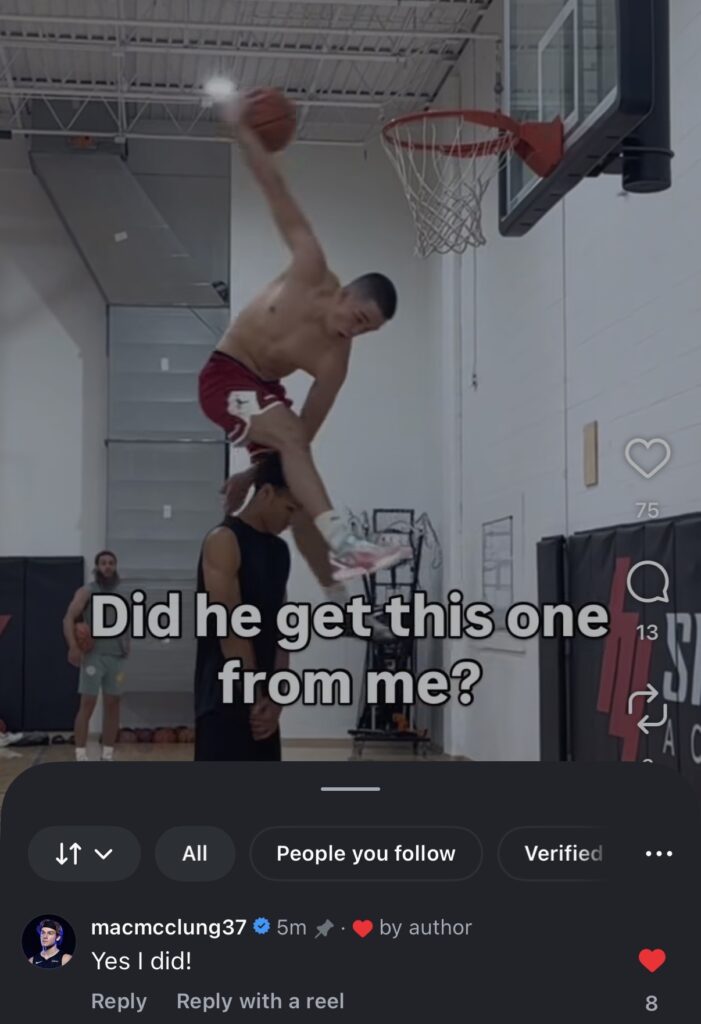The image size is (701, 1024).
Task: Open macmcclung37's profile picture
Action: 49,941
